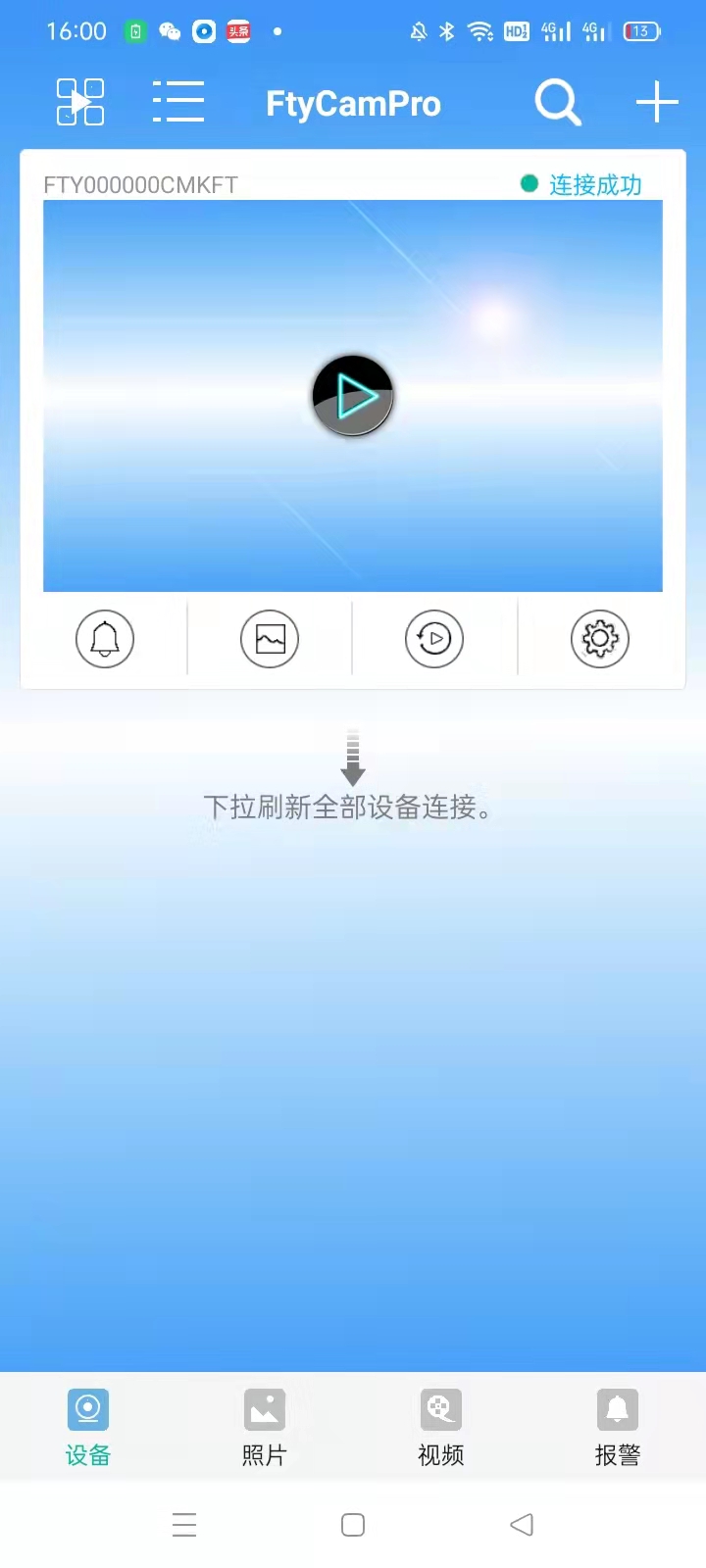Open the camera's alarm bell icon
The width and height of the screenshot is (706, 1568).
[x=105, y=639]
